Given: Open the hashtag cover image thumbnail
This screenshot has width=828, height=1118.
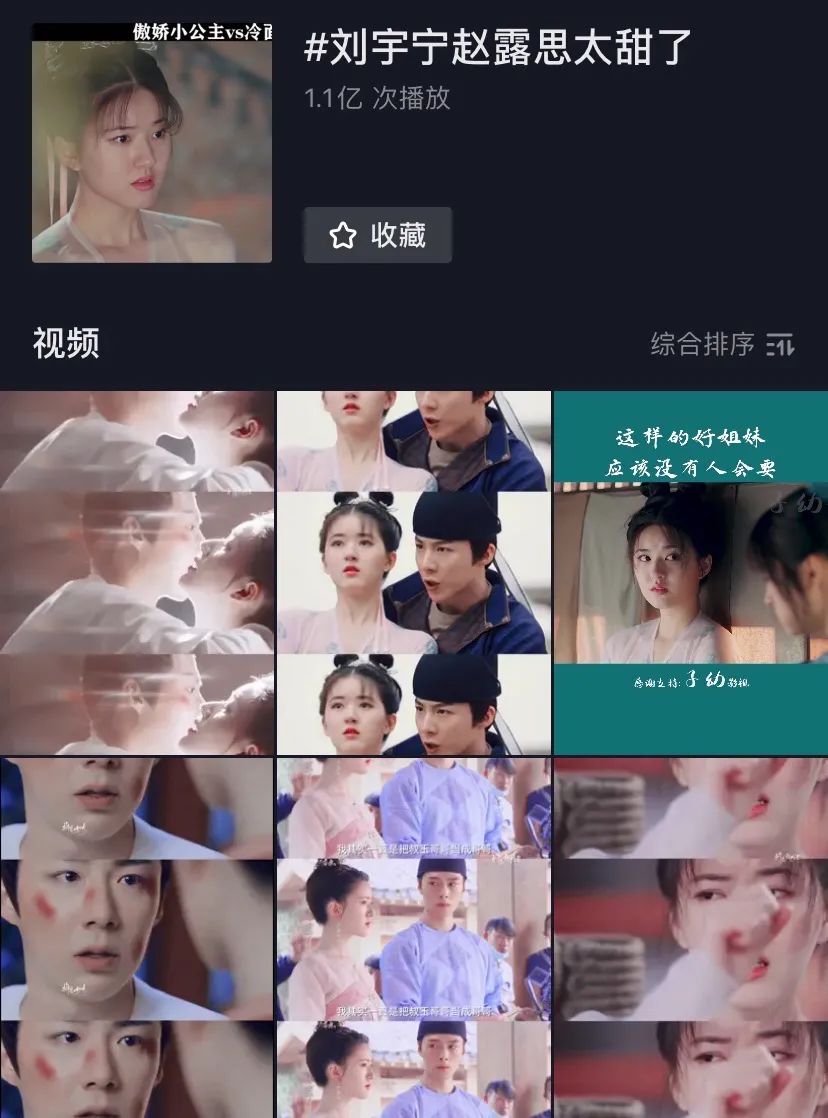Looking at the screenshot, I should [x=152, y=143].
